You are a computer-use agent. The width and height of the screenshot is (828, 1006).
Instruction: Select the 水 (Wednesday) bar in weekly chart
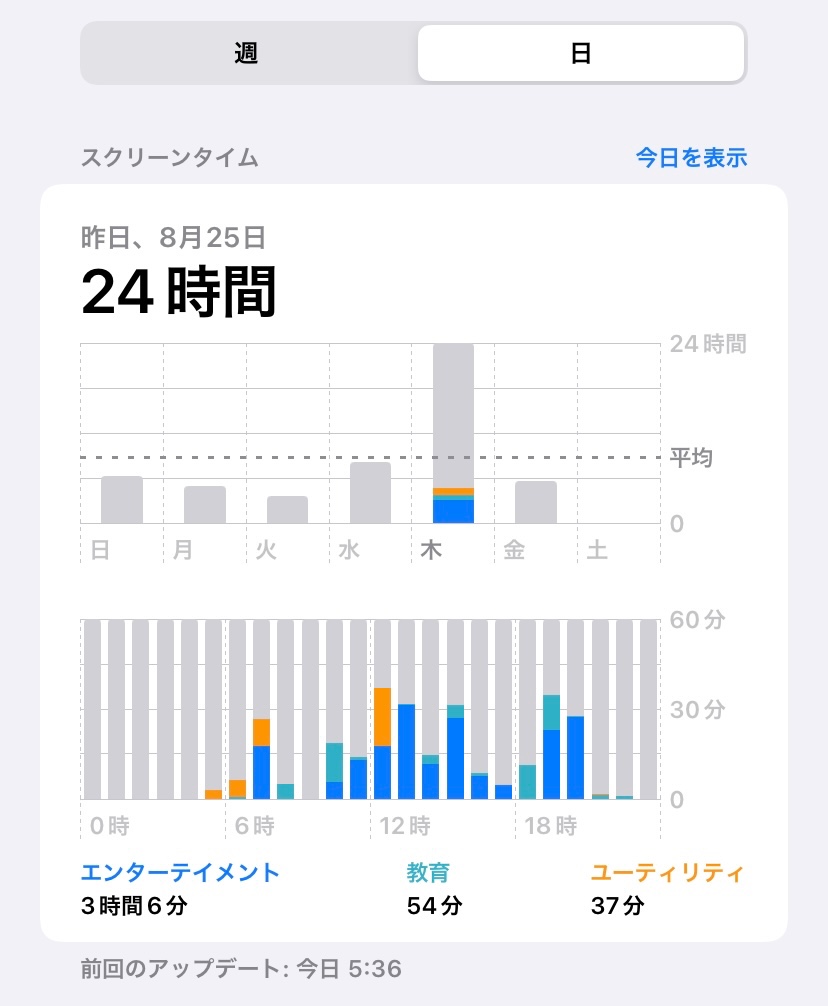pyautogui.click(x=370, y=493)
